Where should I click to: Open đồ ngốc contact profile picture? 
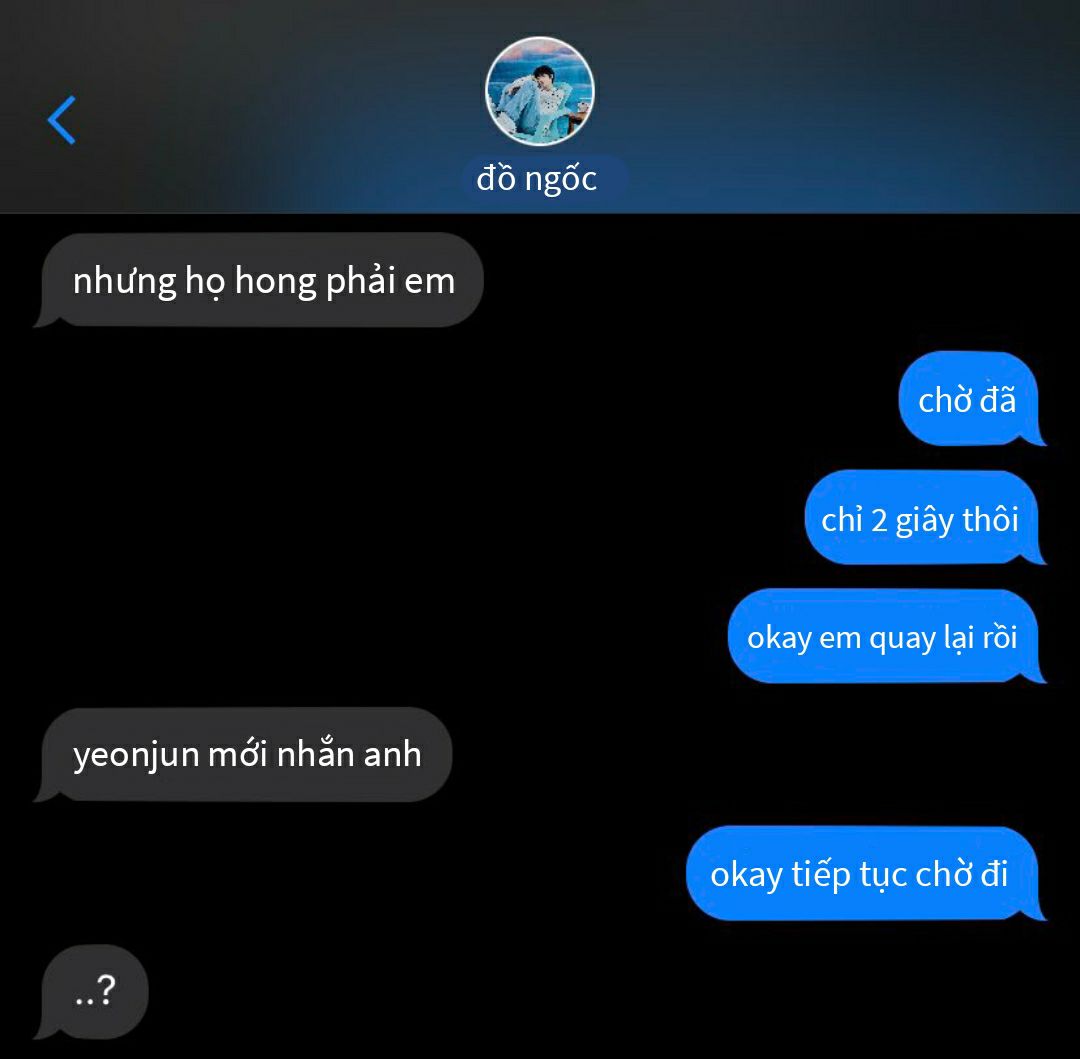point(539,91)
